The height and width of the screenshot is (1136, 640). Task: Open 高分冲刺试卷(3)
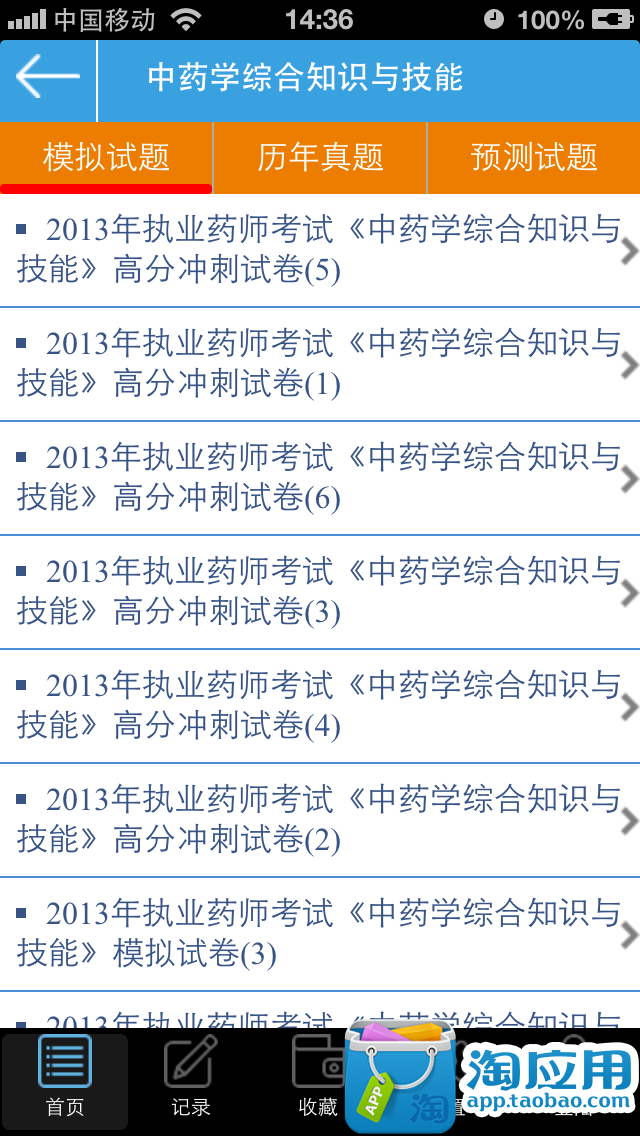tap(320, 593)
